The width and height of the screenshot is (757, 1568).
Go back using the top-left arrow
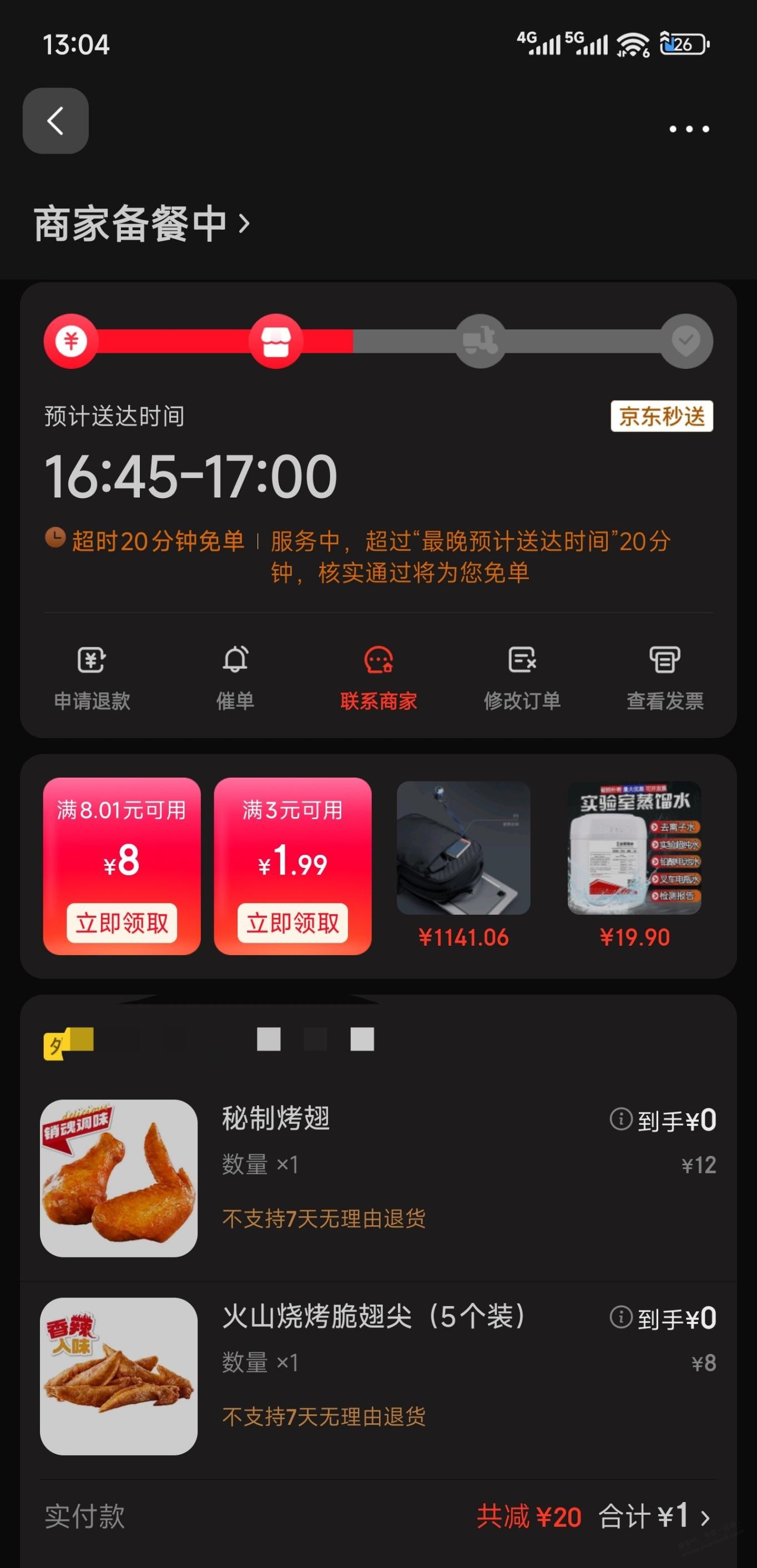55,120
